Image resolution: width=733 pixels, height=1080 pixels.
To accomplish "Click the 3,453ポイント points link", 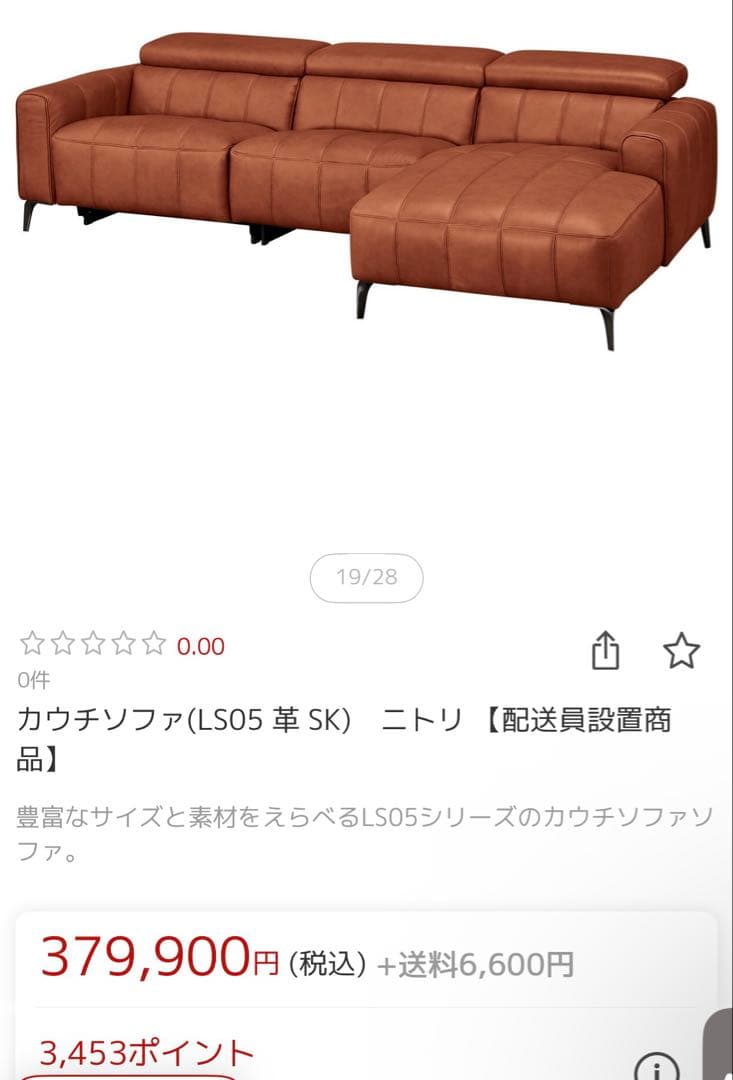I will [146, 1053].
